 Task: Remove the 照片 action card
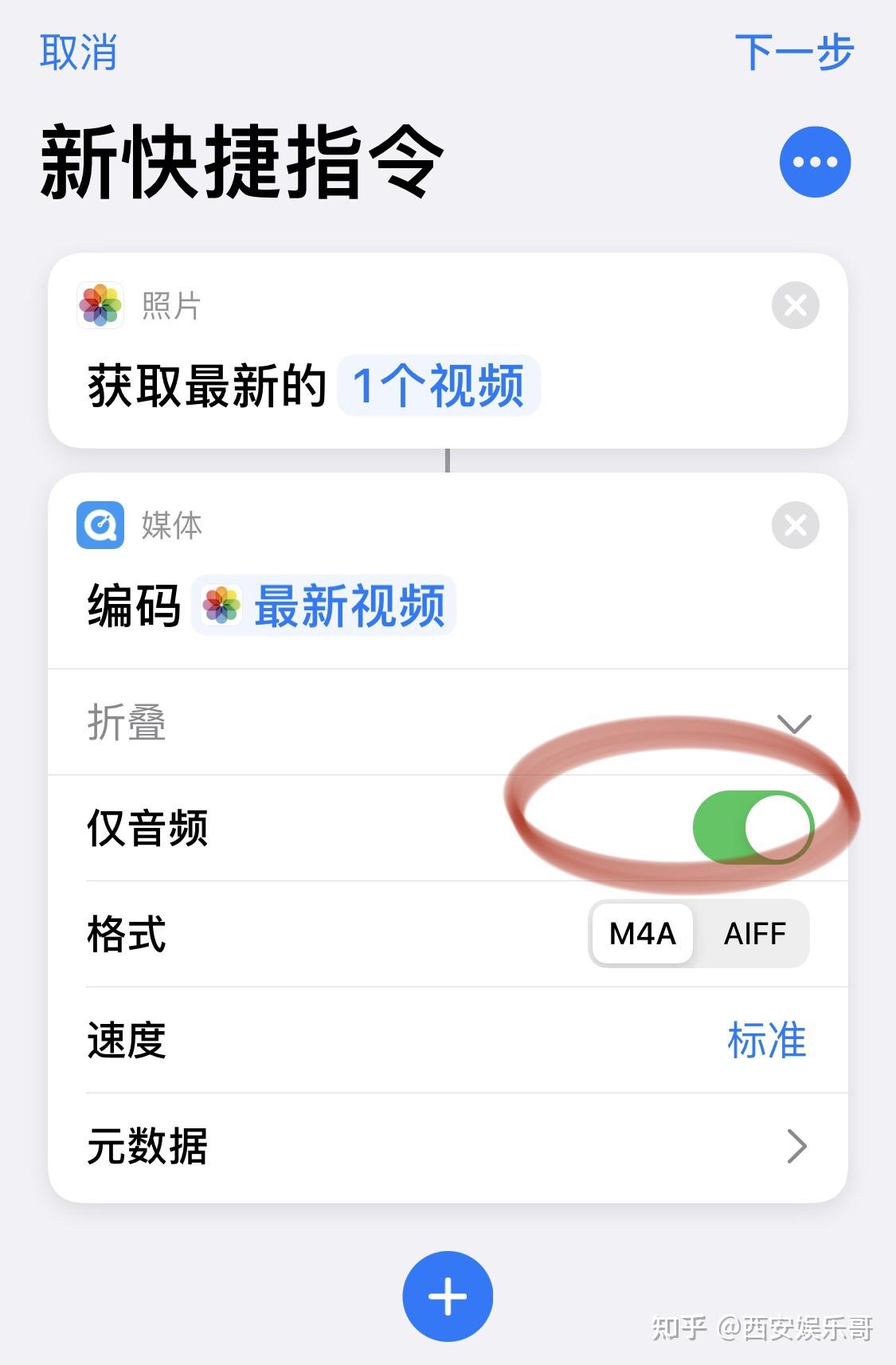click(x=795, y=305)
